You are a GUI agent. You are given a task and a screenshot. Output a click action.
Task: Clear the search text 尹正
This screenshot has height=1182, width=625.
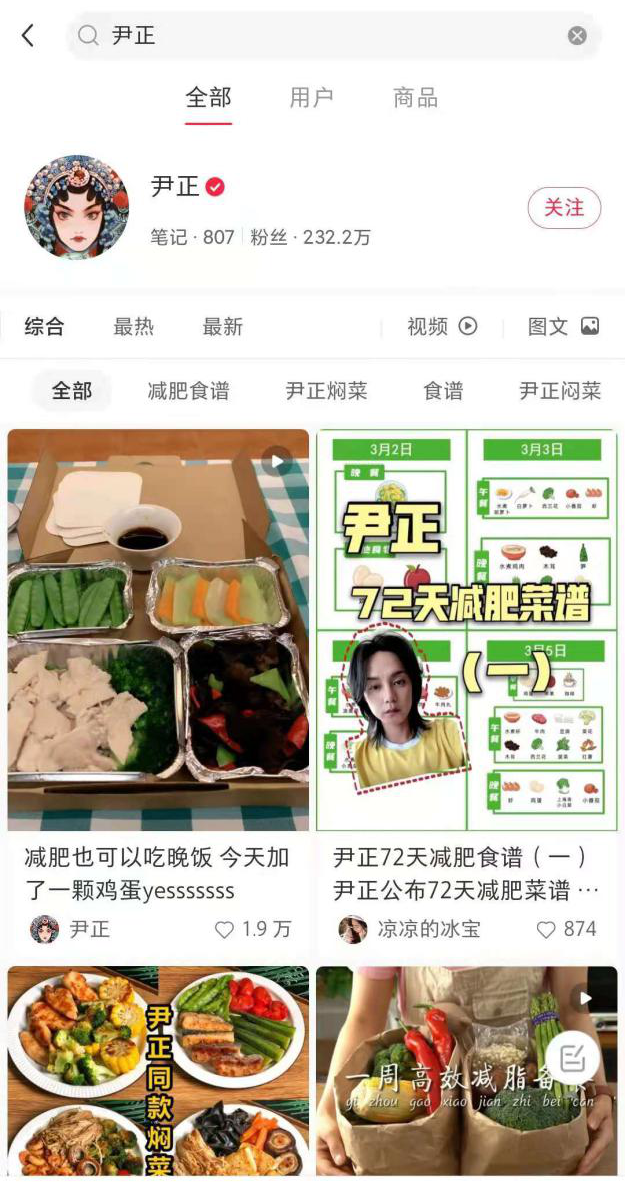tap(577, 36)
